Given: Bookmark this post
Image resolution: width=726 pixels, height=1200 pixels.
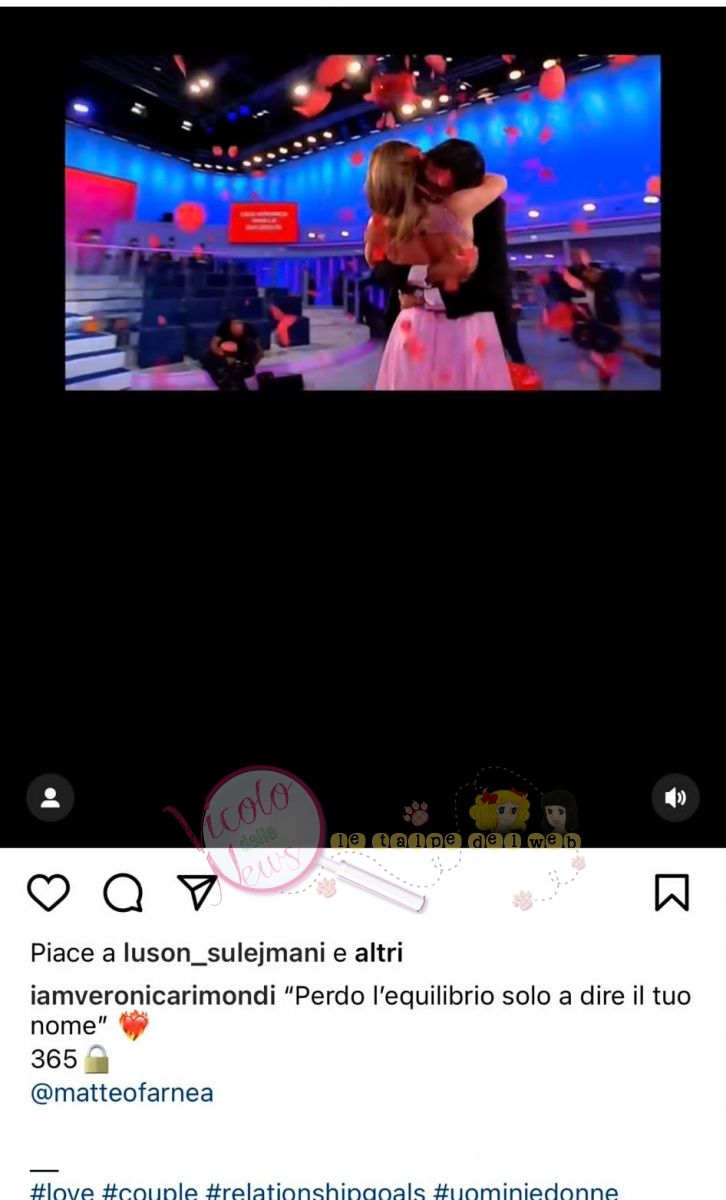Looking at the screenshot, I should [671, 892].
